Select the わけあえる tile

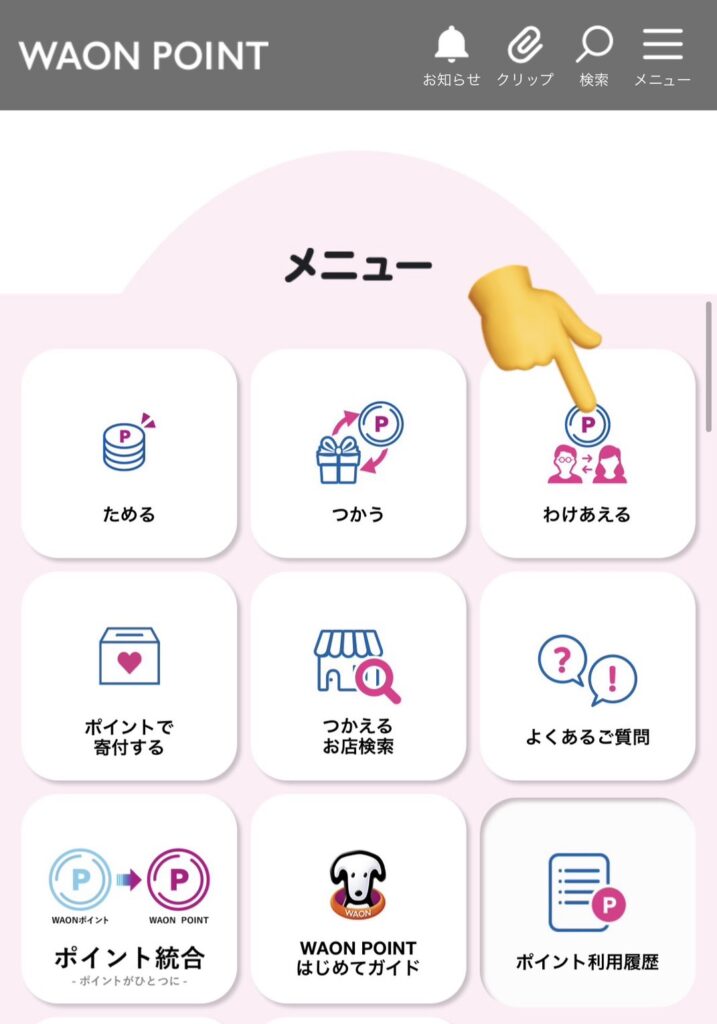587,453
